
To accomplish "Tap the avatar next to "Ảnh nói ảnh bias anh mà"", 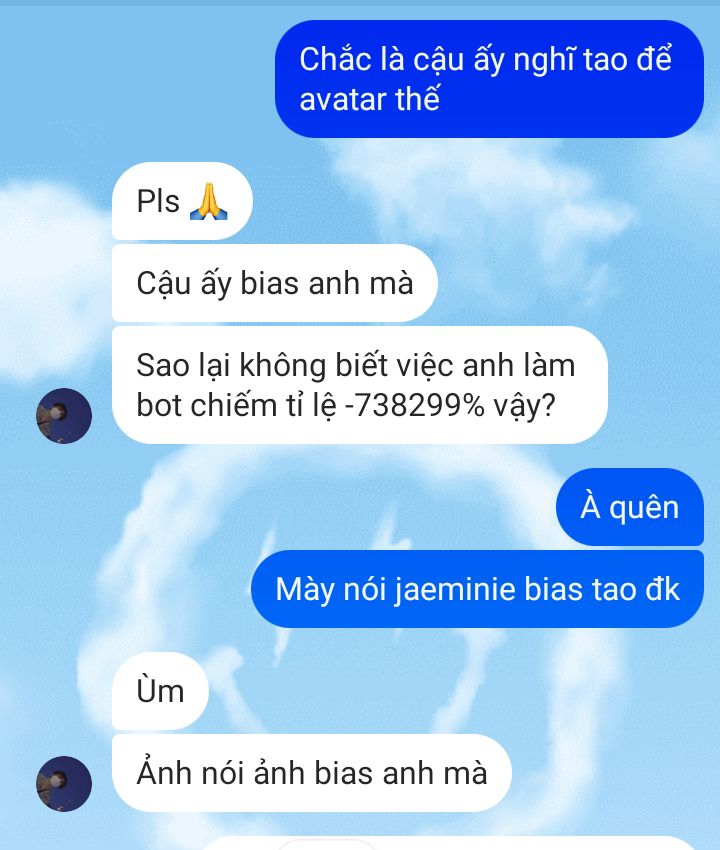I will 64,782.
